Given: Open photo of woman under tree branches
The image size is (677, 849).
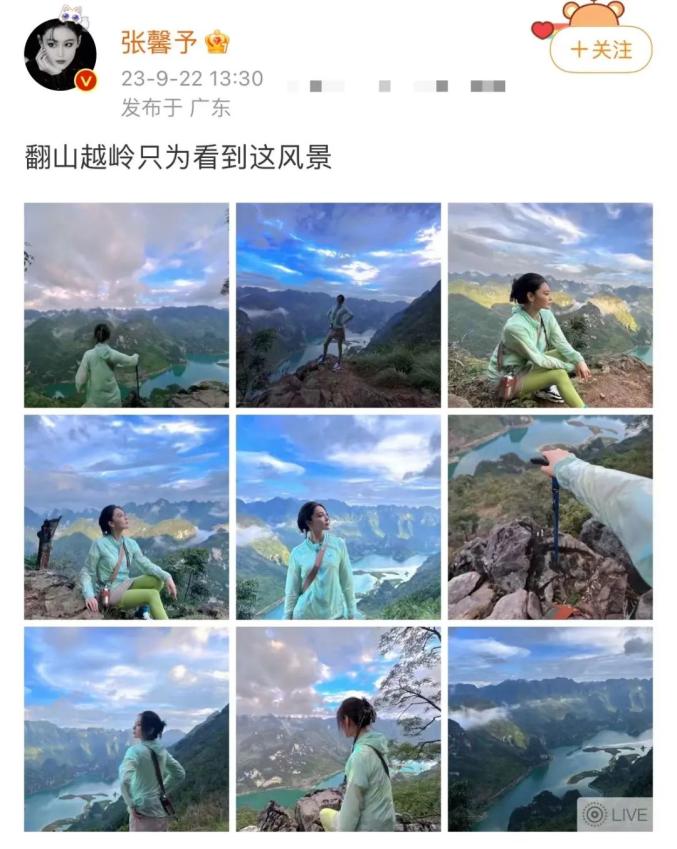Looking at the screenshot, I should click(338, 729).
